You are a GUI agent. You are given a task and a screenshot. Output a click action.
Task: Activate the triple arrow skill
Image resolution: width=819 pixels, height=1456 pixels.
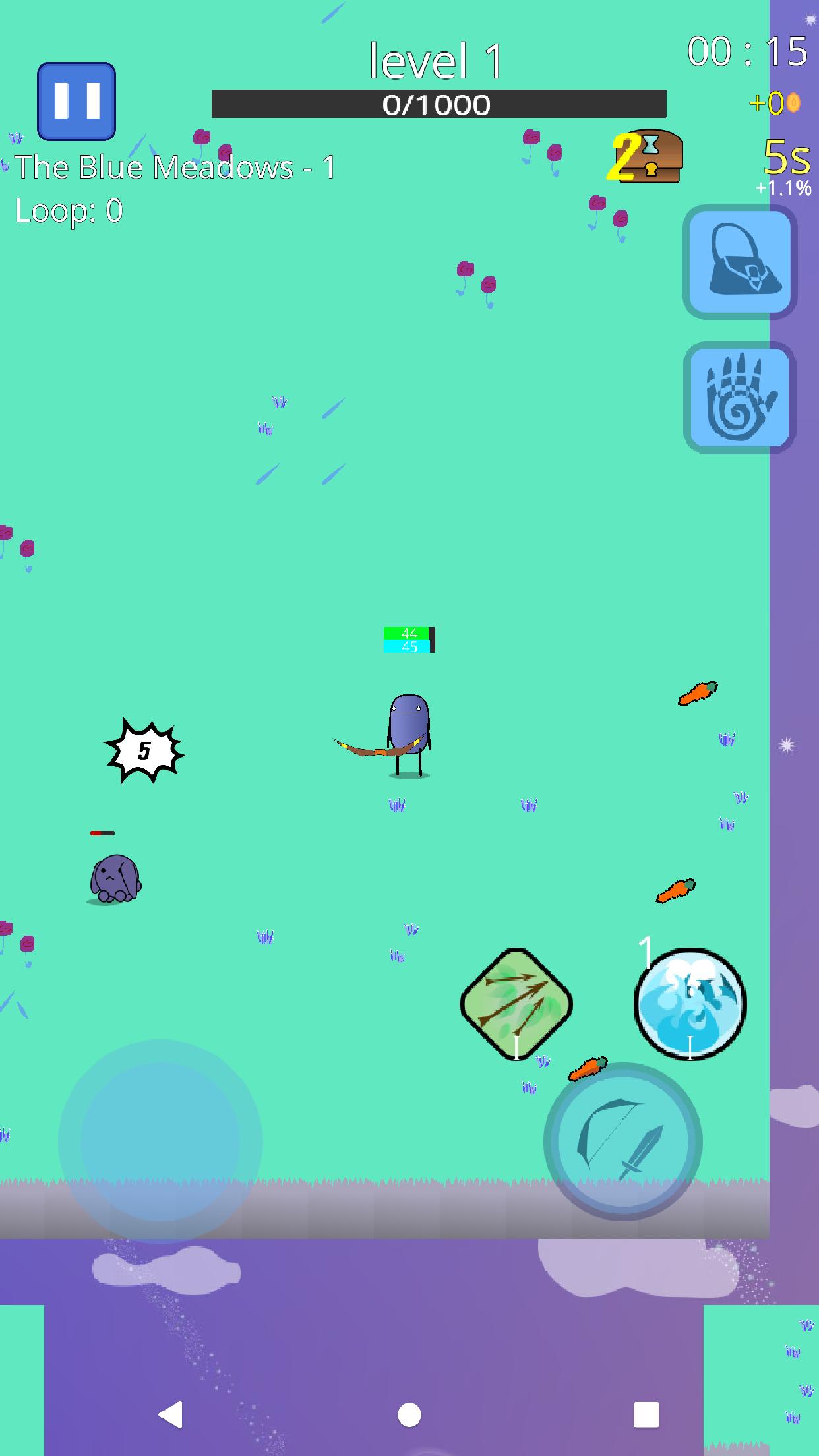coord(516,1004)
